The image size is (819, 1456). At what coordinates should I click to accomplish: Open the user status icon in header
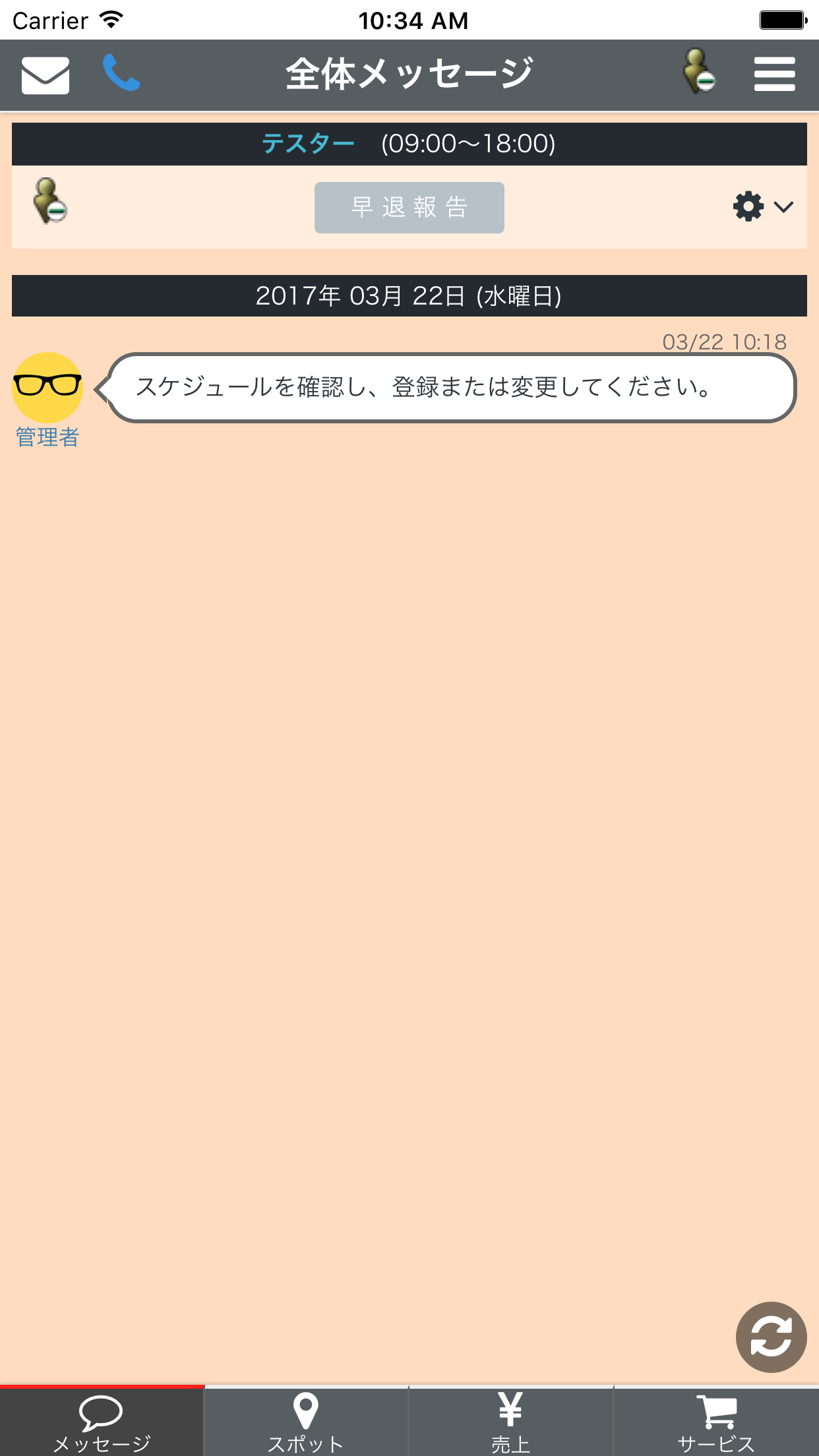pos(699,71)
